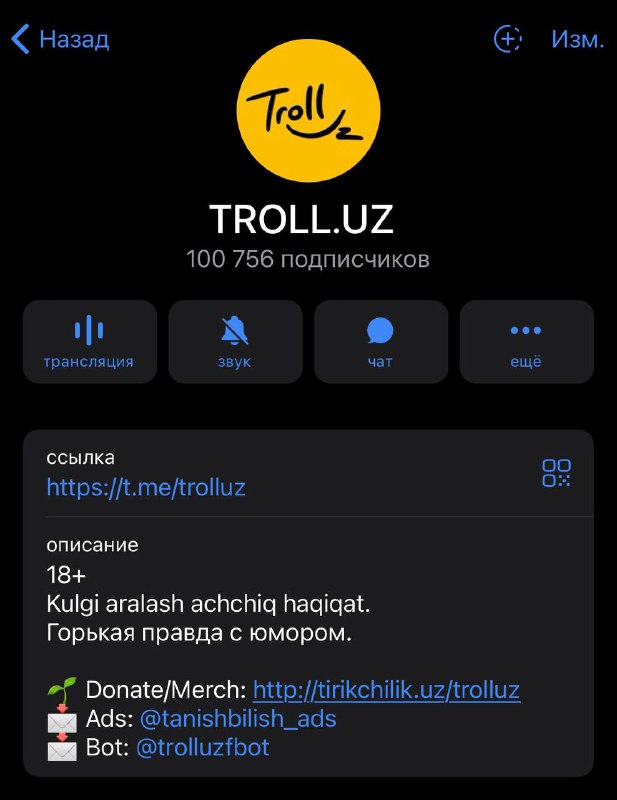Open the @trolluzfbot bot
The height and width of the screenshot is (800, 617).
(202, 747)
